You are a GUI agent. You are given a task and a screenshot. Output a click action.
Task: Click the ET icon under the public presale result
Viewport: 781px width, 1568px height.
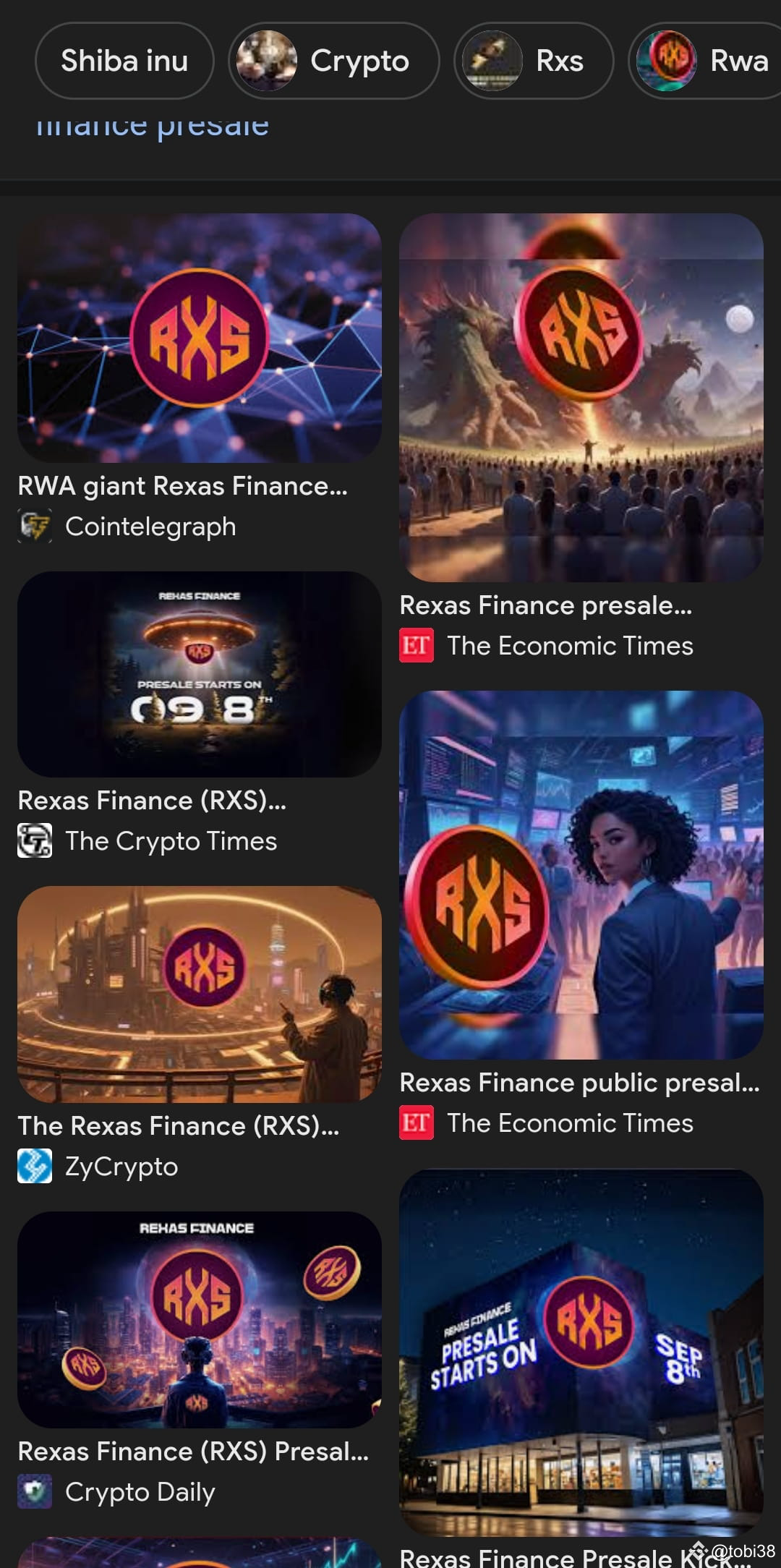tap(417, 1123)
